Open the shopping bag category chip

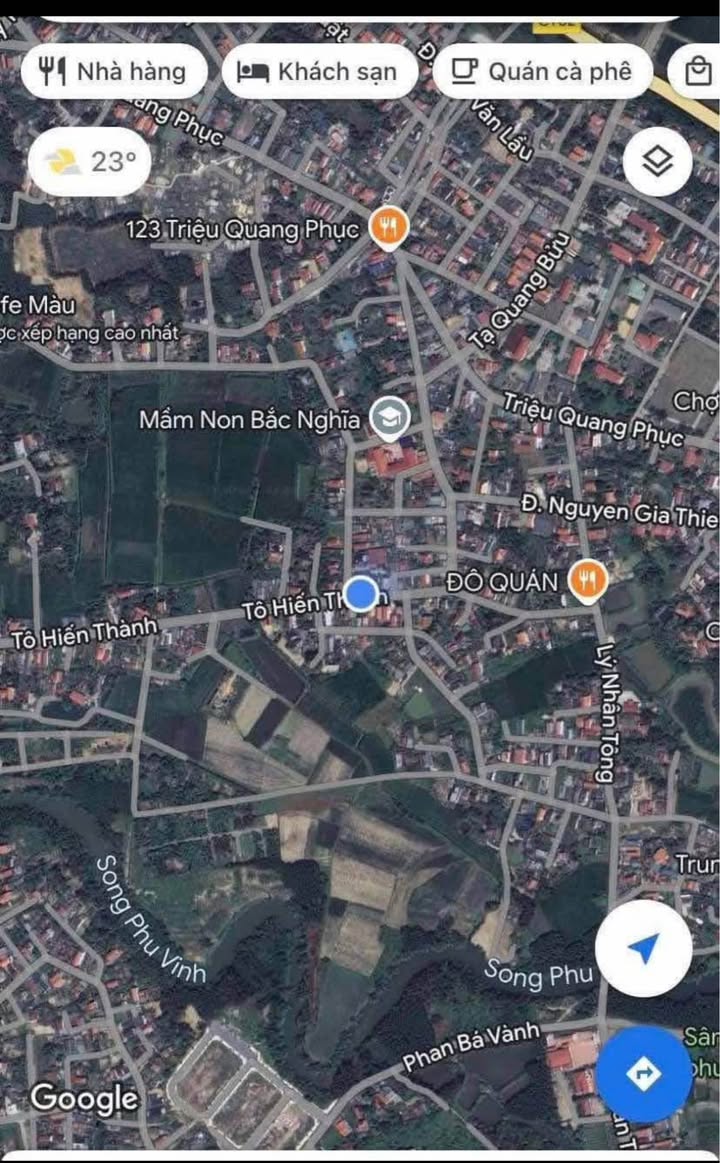[x=698, y=72]
